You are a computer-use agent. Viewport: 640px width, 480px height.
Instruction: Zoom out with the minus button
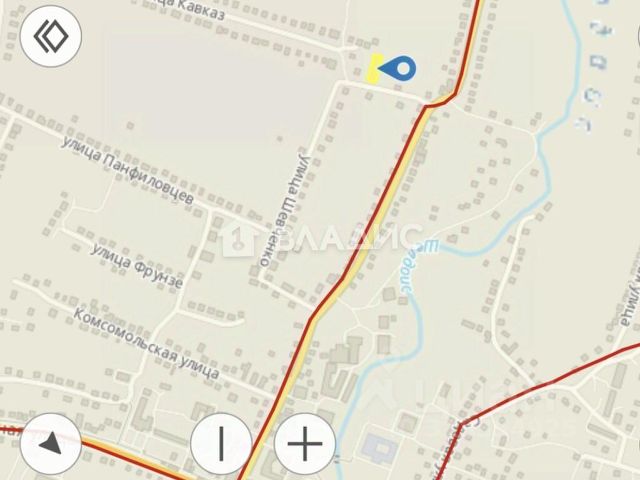pos(221,442)
